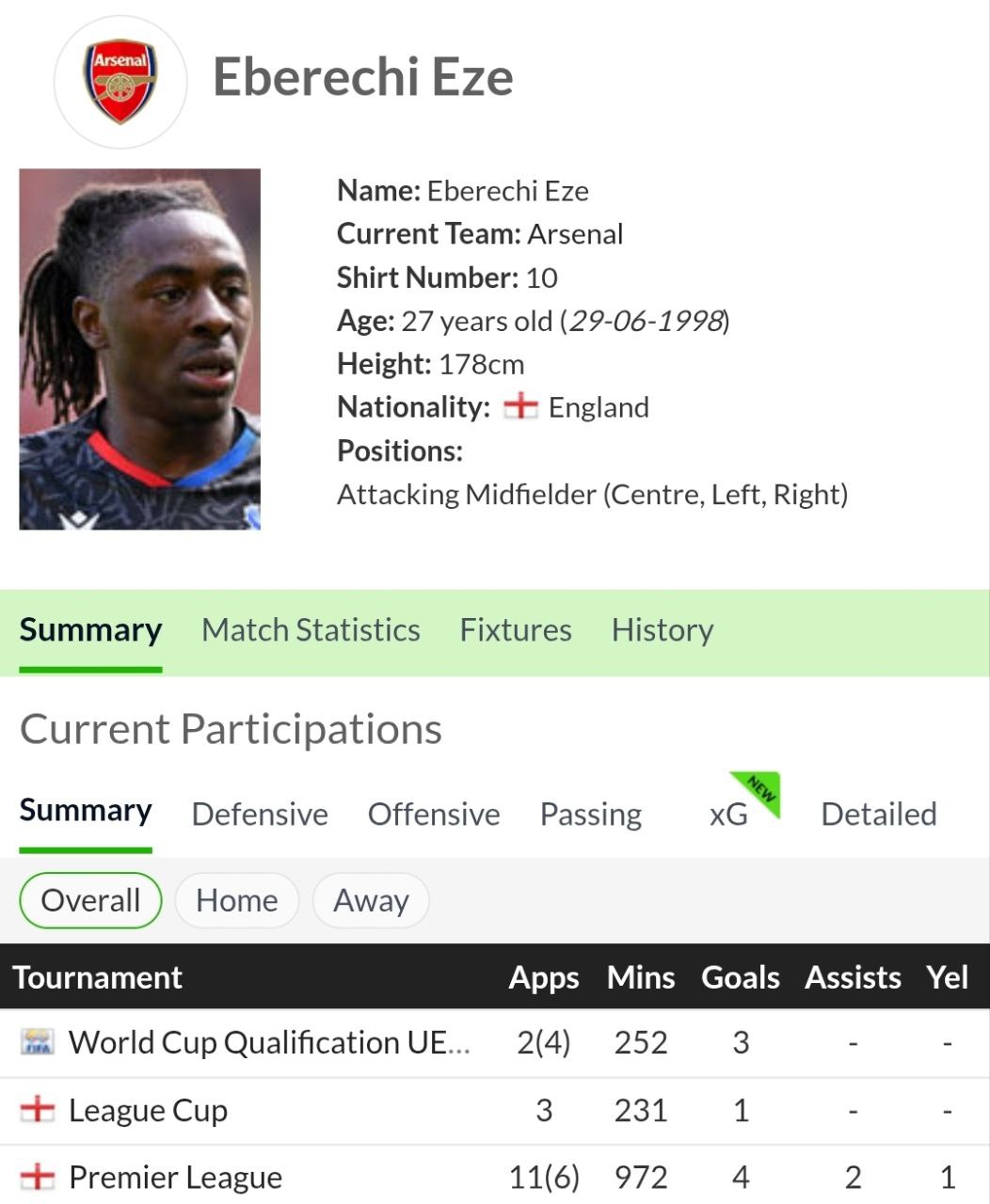
Task: Open the League Cup tournament
Action: (148, 1110)
